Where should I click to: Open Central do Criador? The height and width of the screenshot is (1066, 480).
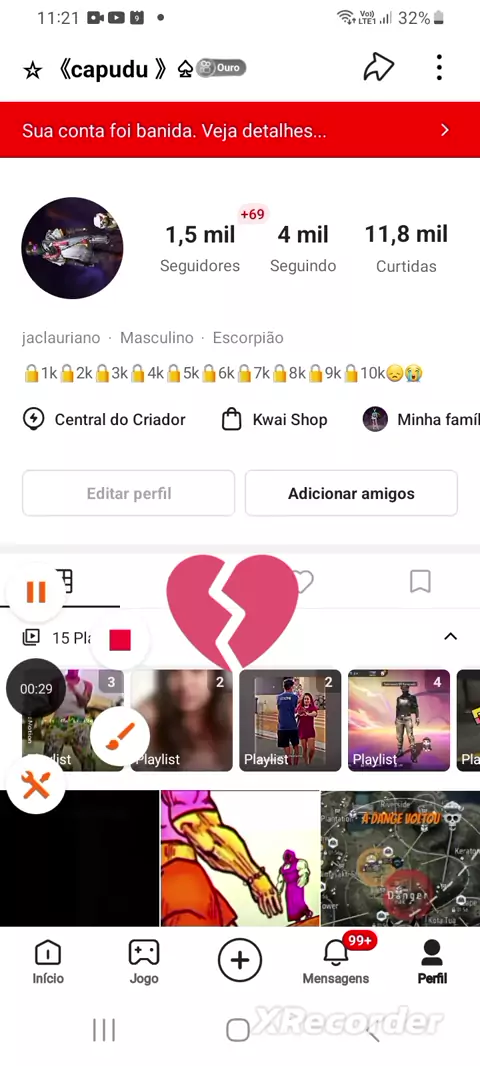point(104,419)
